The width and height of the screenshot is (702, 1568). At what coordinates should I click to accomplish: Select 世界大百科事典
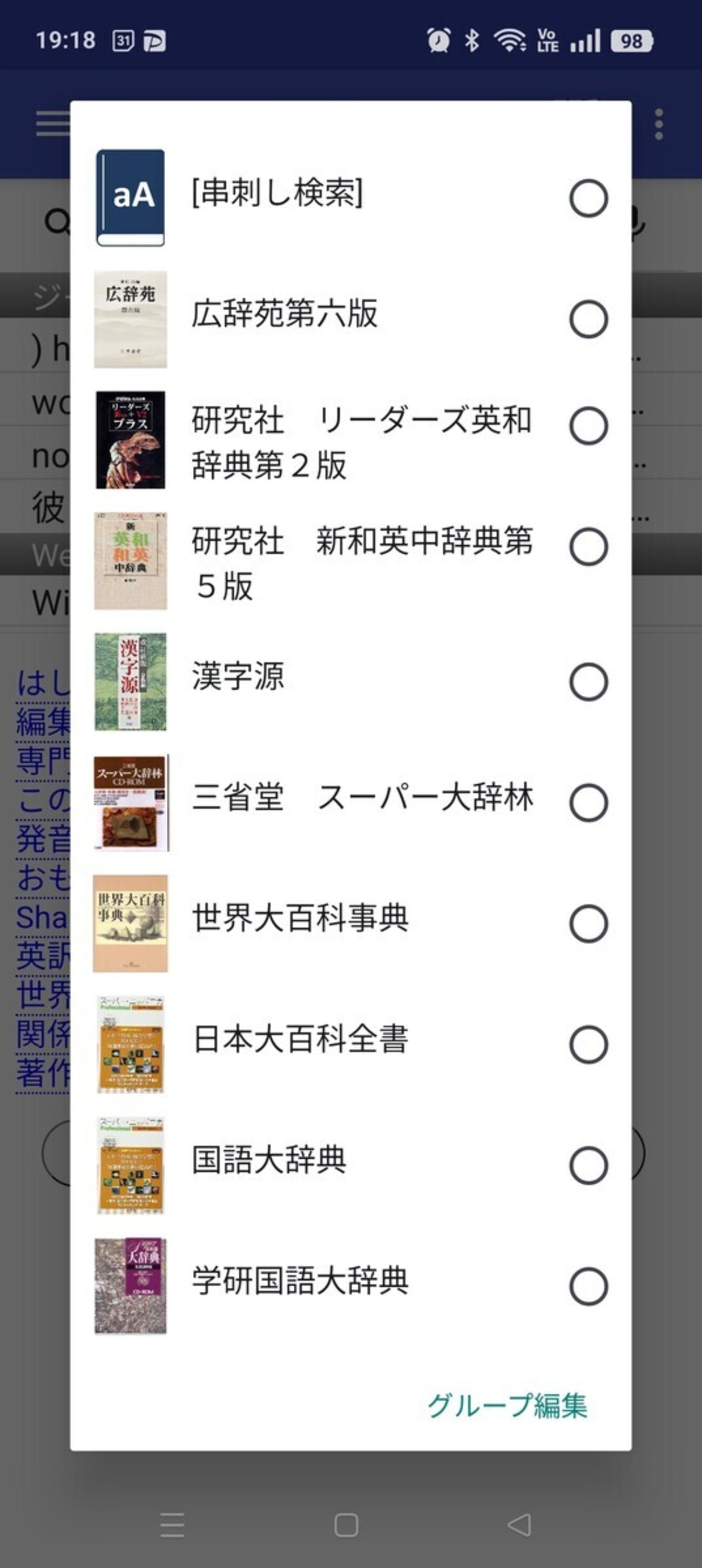tap(588, 924)
